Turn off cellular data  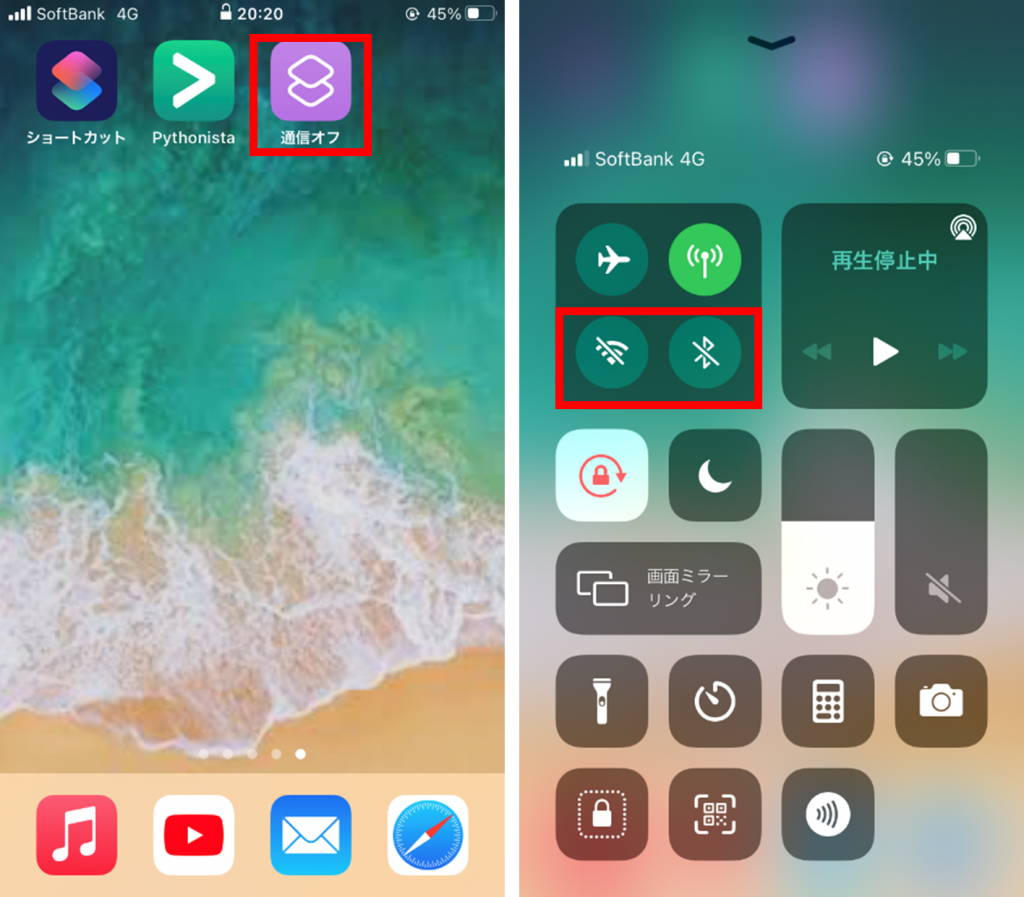click(705, 260)
